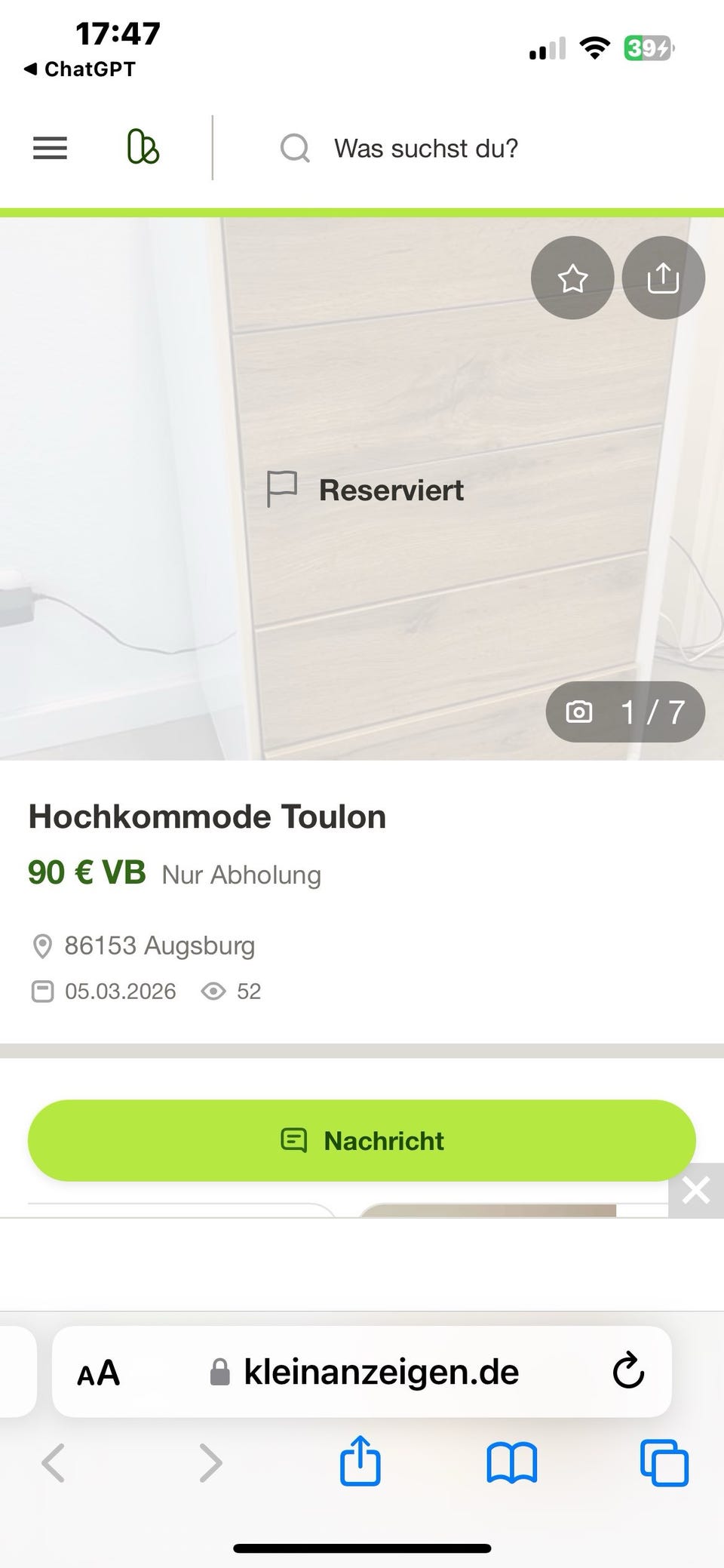Tap the camera icon showing photo count

(578, 711)
